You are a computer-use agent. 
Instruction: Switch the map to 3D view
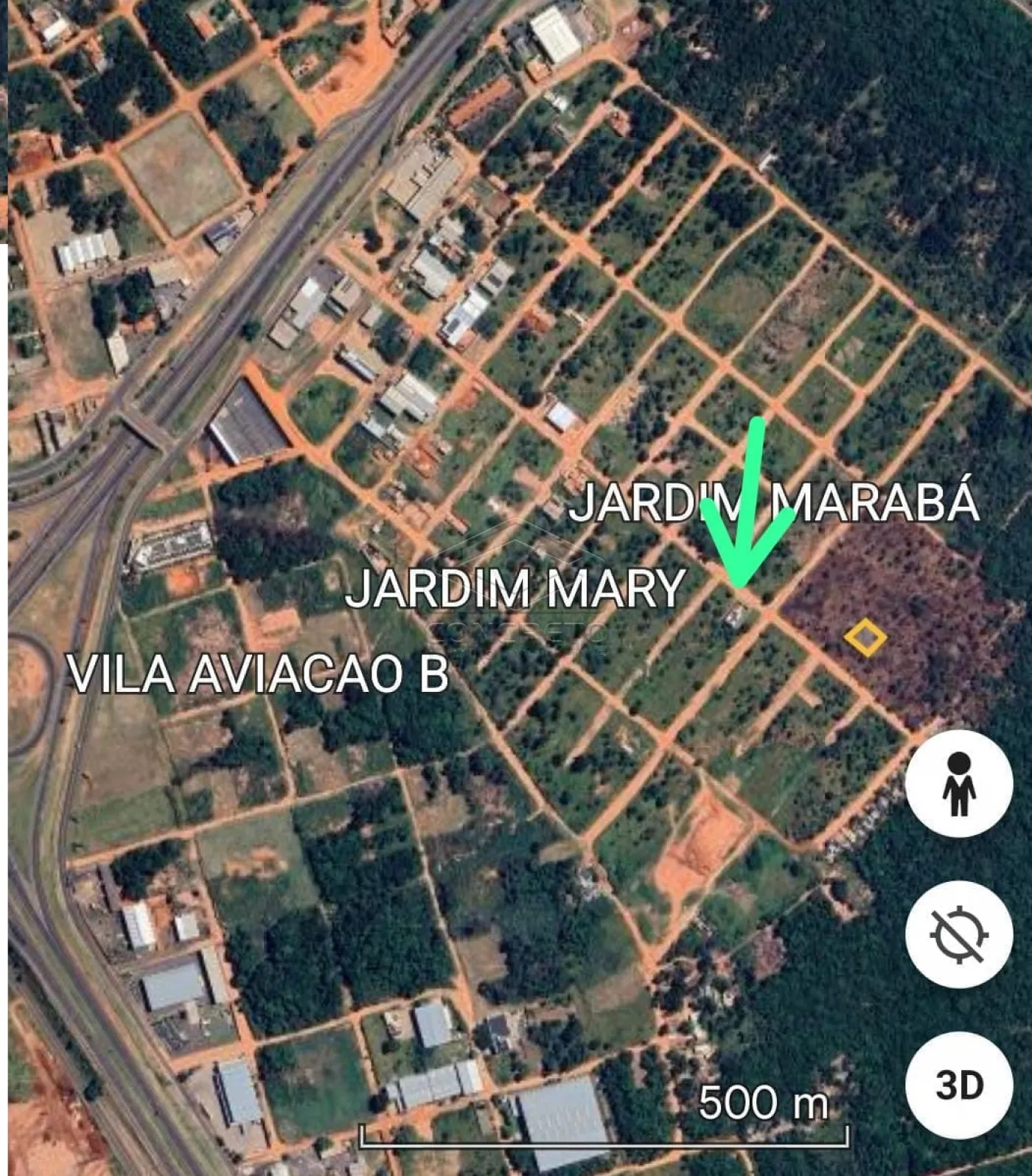[958, 1085]
